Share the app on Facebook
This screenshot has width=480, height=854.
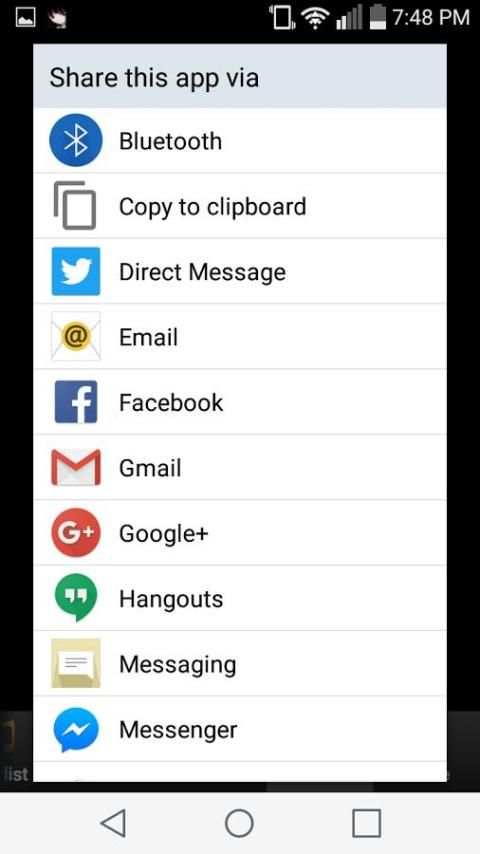pyautogui.click(x=240, y=402)
